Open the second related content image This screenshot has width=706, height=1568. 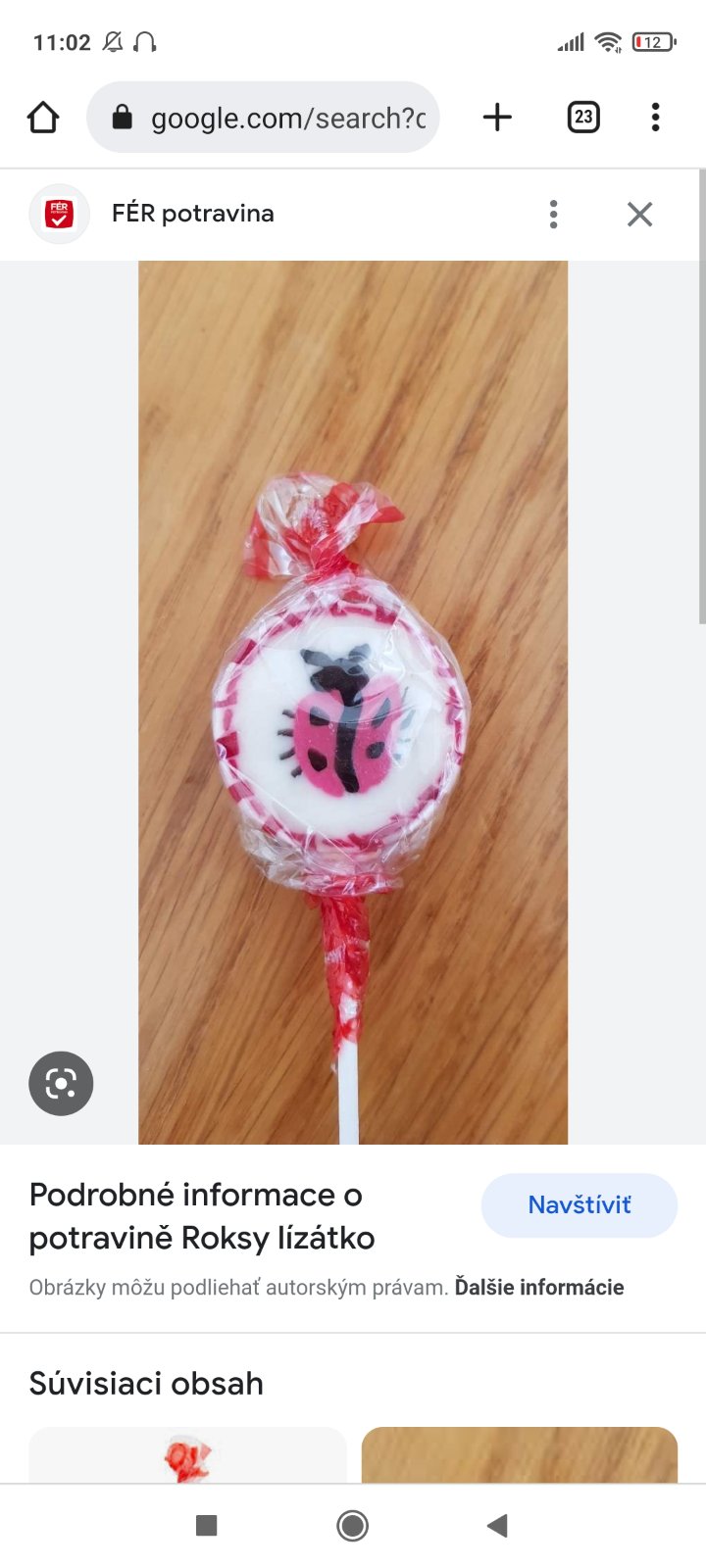[519, 1456]
